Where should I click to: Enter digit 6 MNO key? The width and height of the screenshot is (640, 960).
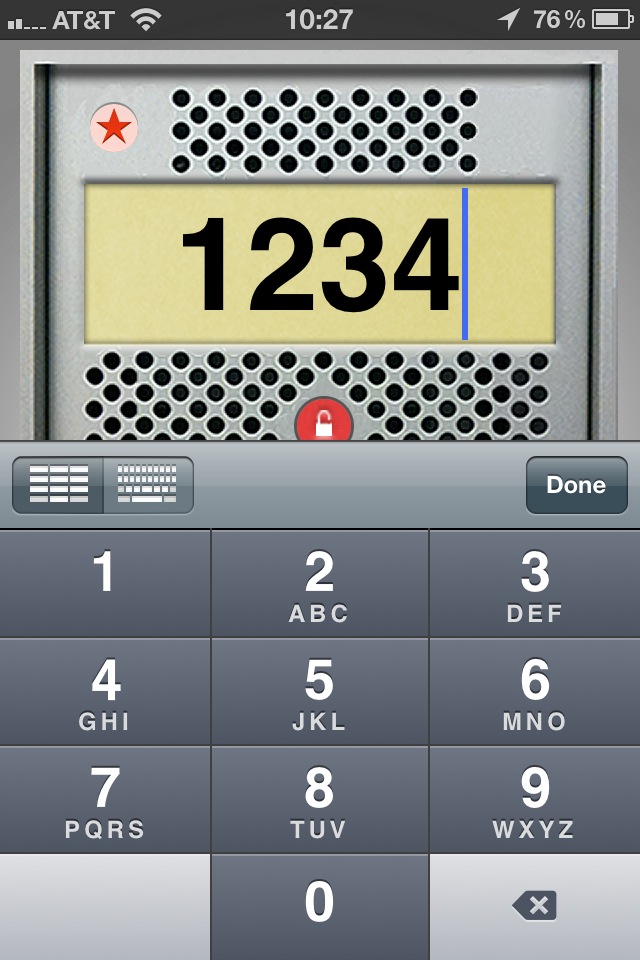535,691
